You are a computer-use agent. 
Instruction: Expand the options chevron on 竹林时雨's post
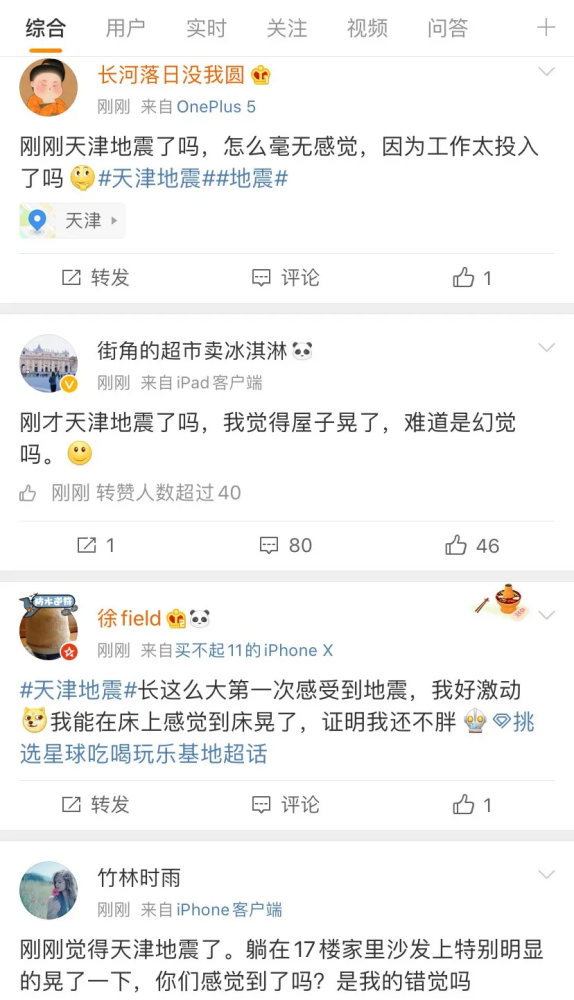pyautogui.click(x=547, y=874)
